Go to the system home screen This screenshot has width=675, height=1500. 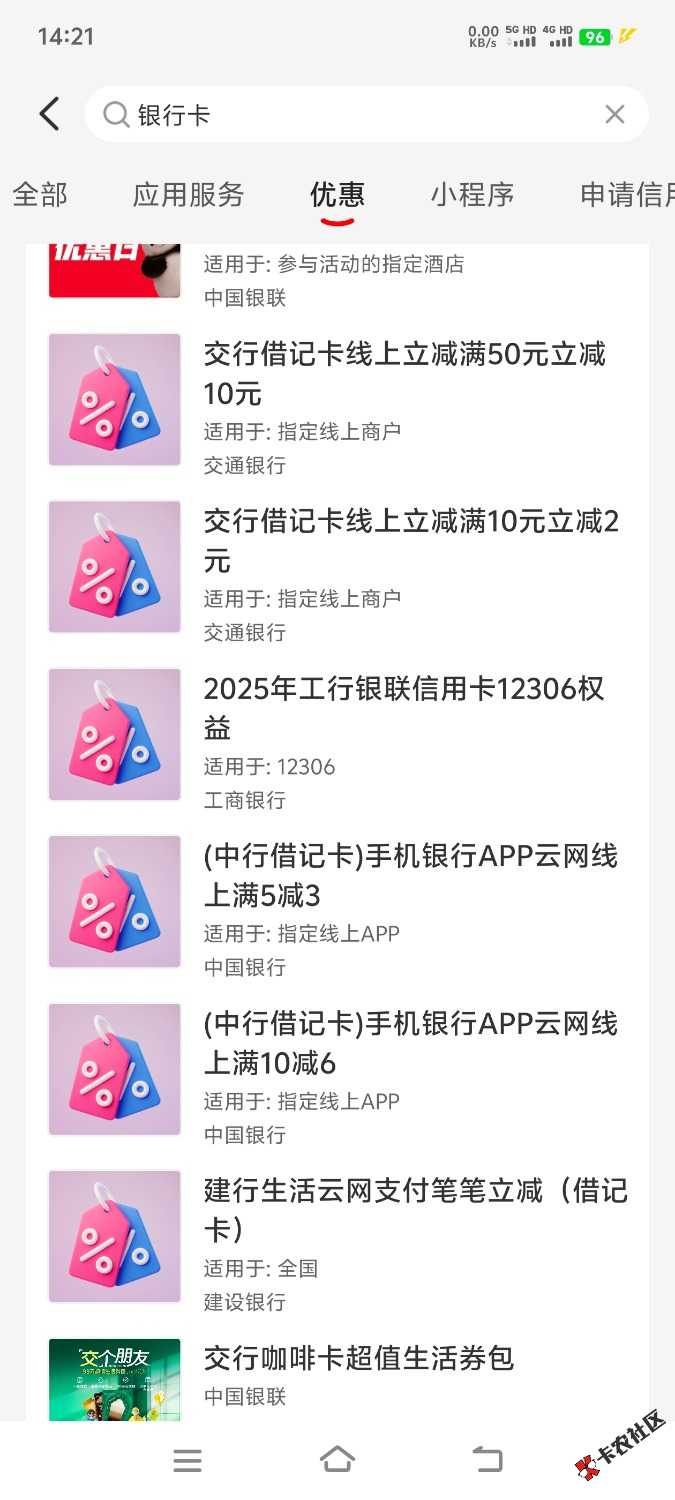pyautogui.click(x=337, y=1460)
